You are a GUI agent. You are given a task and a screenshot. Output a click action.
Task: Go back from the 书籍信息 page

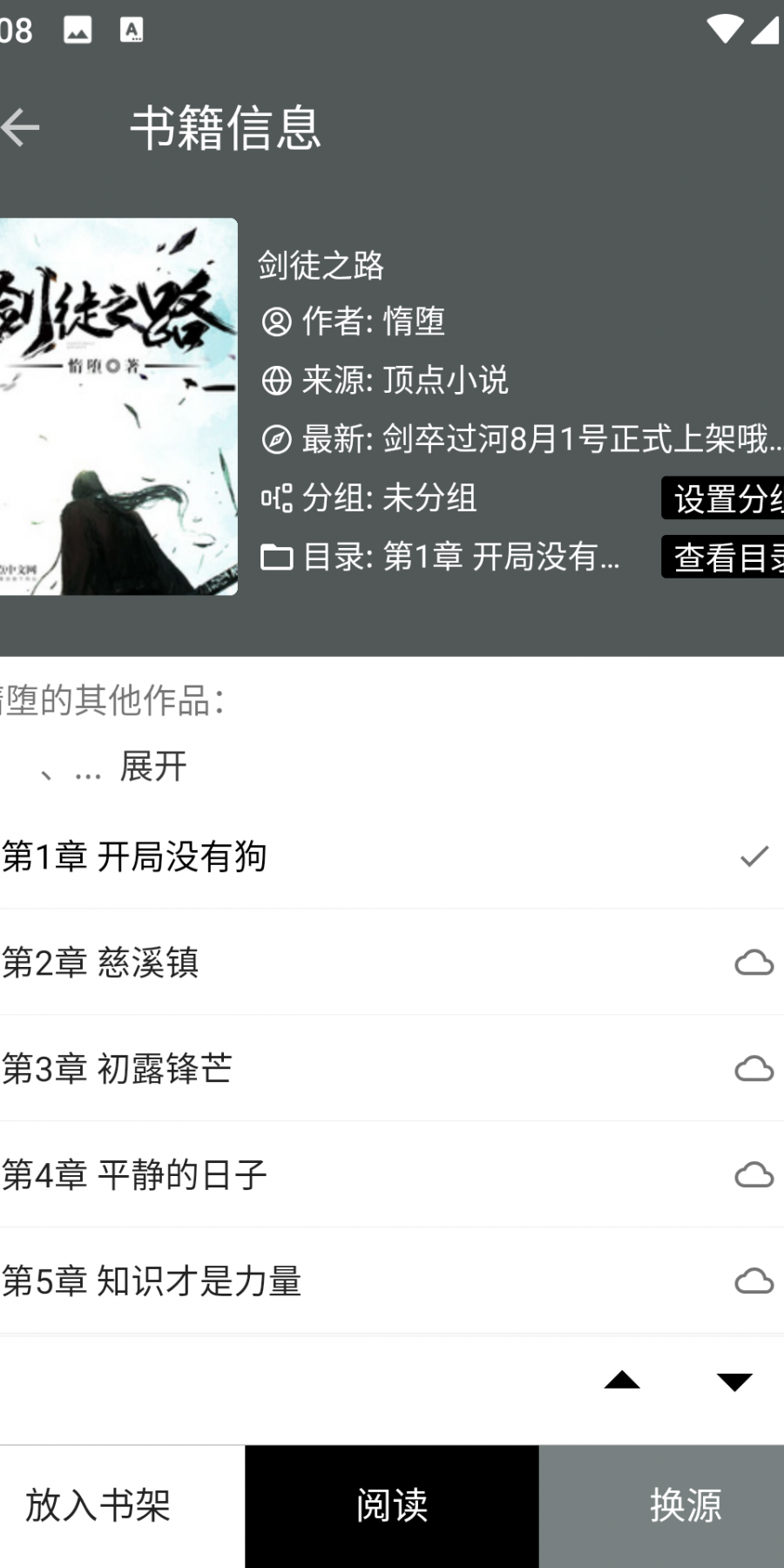21,128
